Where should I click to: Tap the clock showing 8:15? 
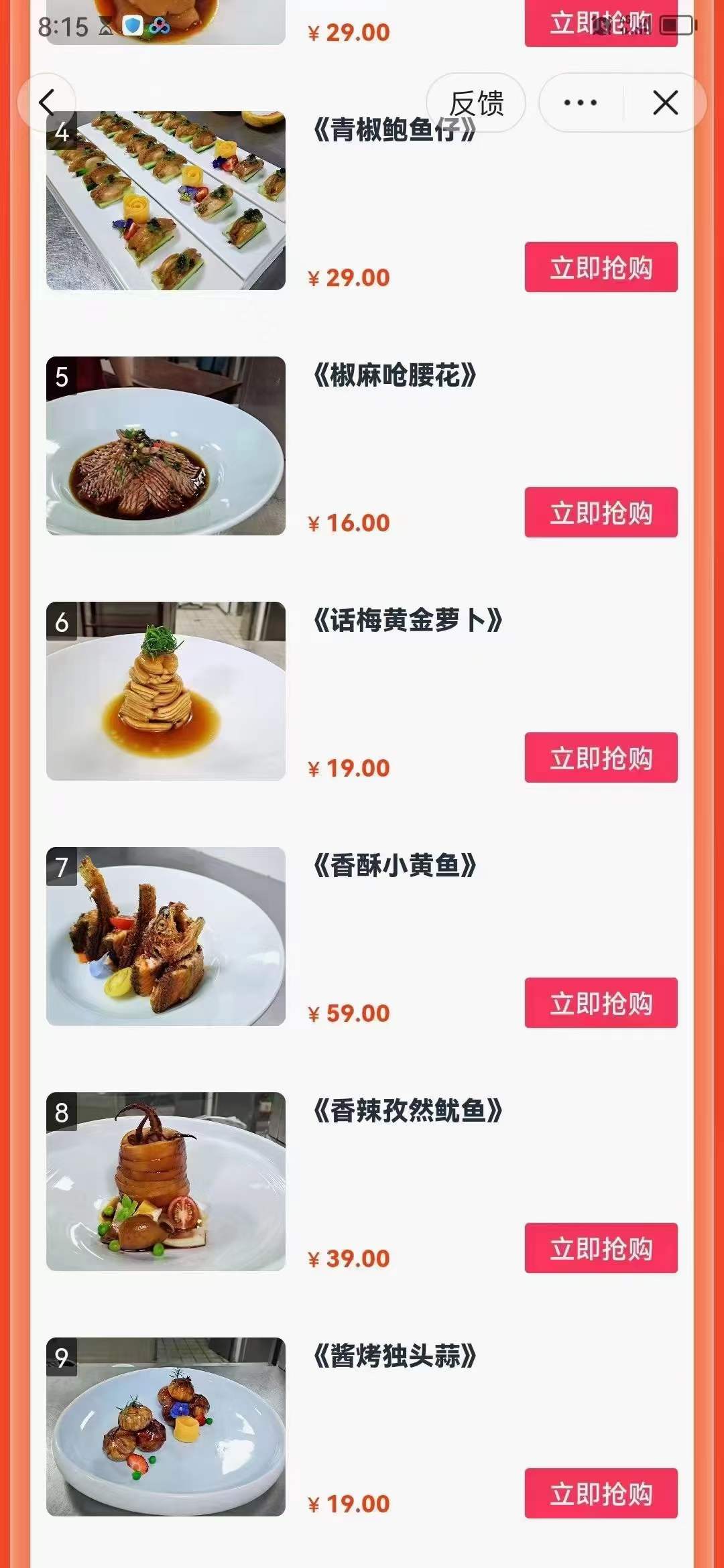point(64,25)
